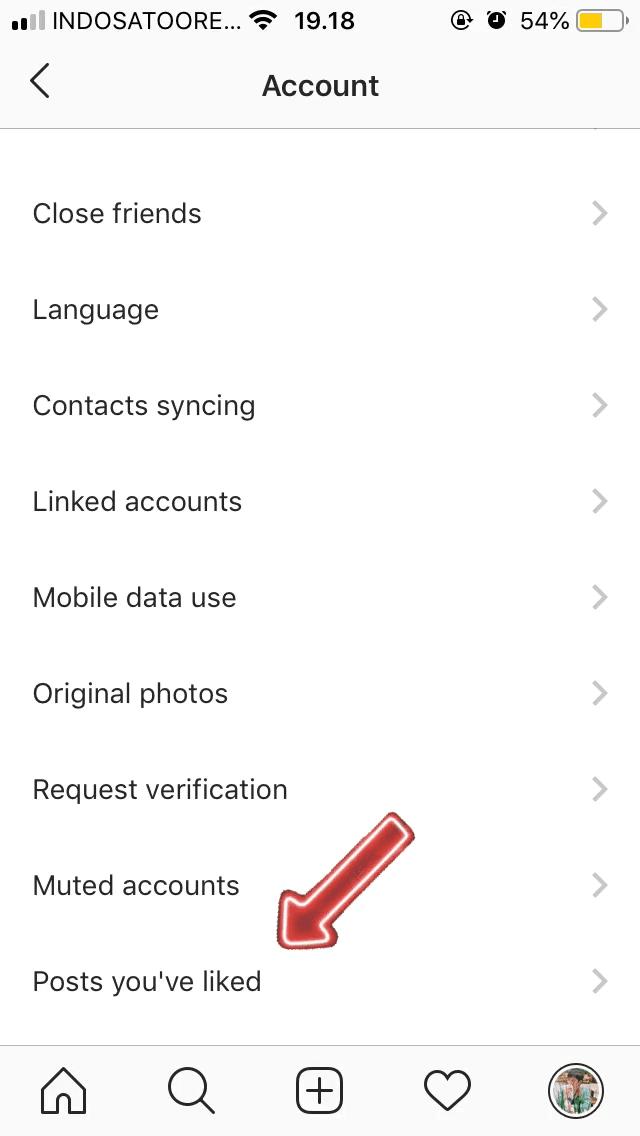The width and height of the screenshot is (640, 1136).
Task: Open Close friends settings
Action: [320, 214]
